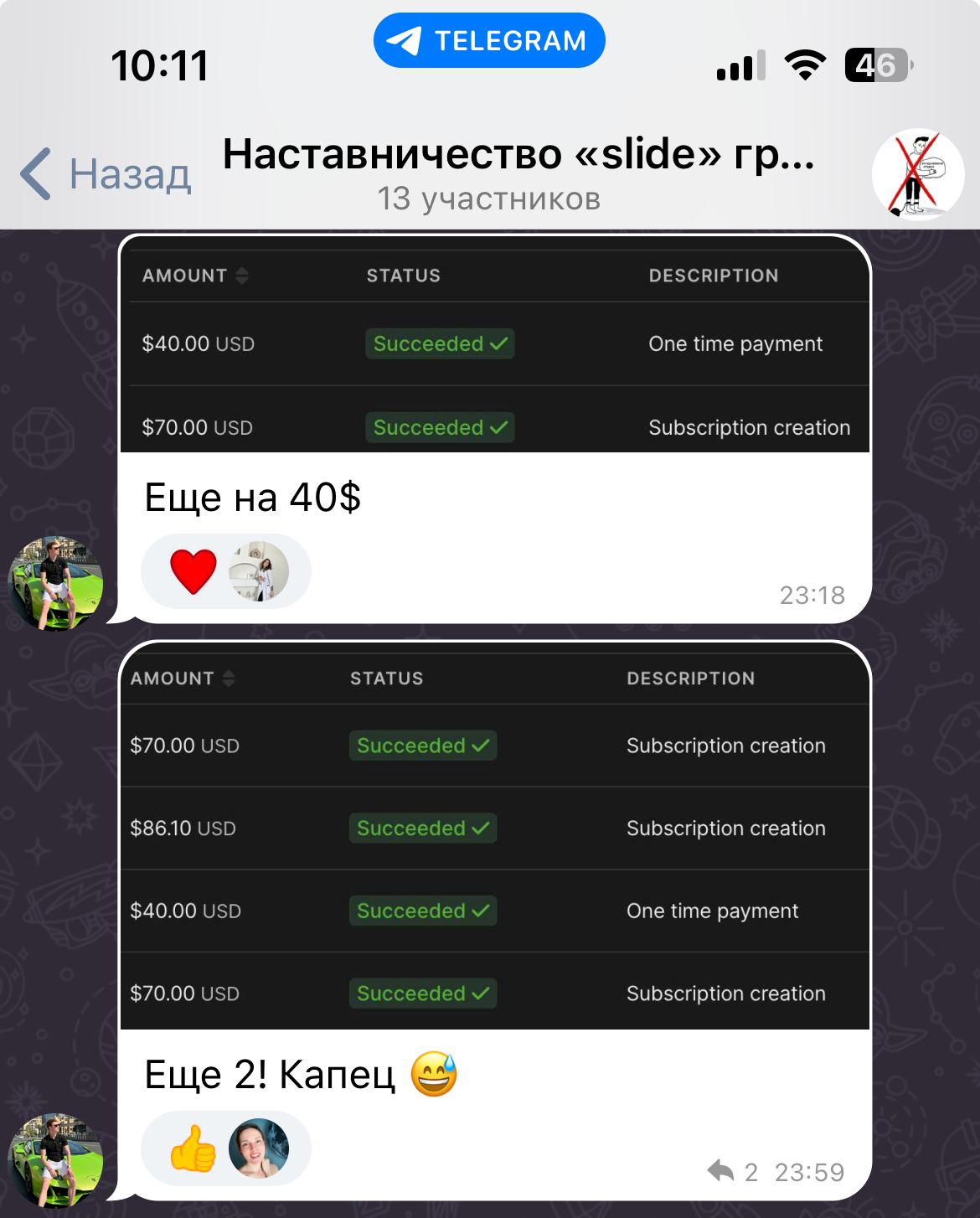View the 2 replies to the 23:59 message
The height and width of the screenshot is (1218, 980).
732,1171
